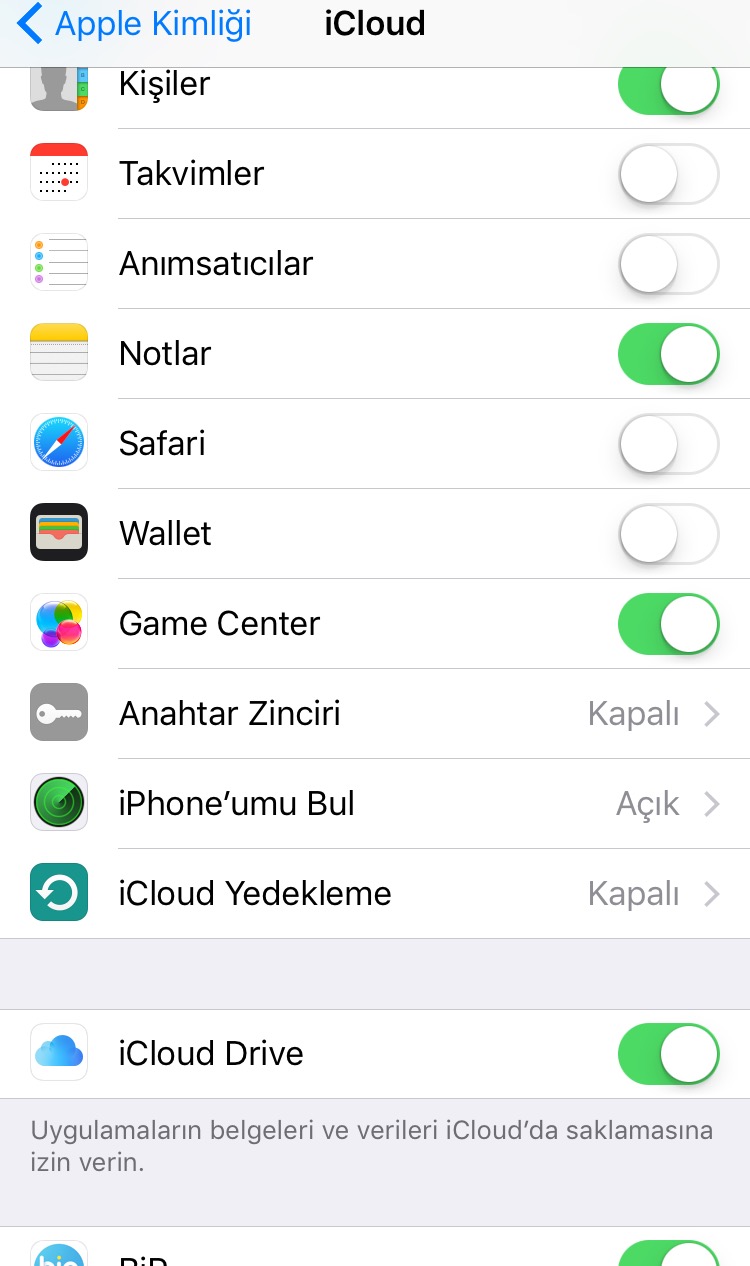
Task: Enable the Takvimler toggle
Action: [x=668, y=174]
